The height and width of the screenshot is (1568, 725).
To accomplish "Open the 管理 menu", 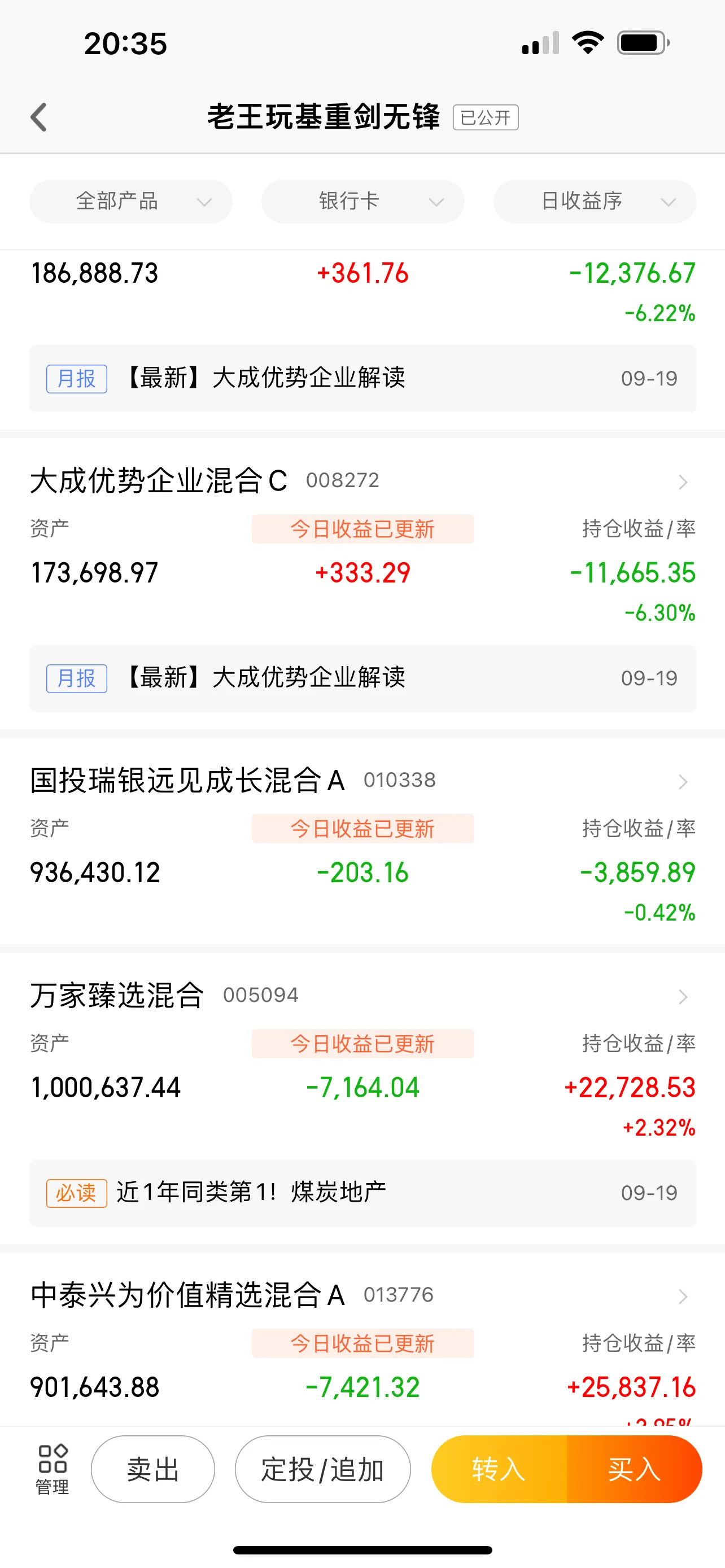I will point(53,1469).
